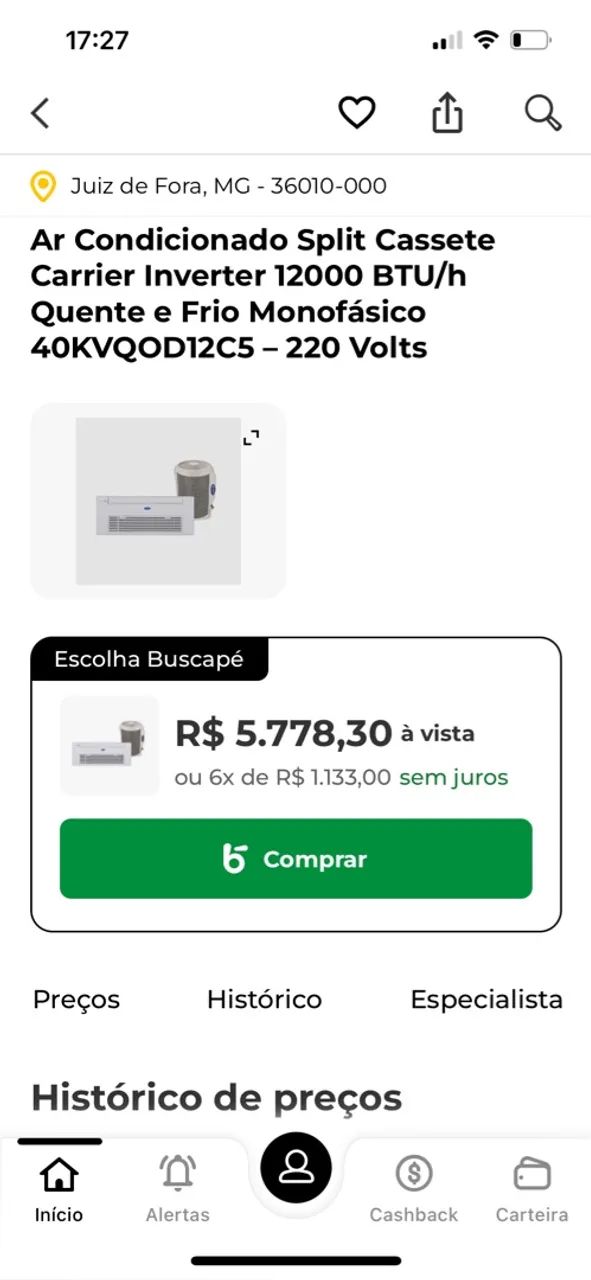This screenshot has width=591, height=1280.
Task: Expand the product image to full screen
Action: 252,437
